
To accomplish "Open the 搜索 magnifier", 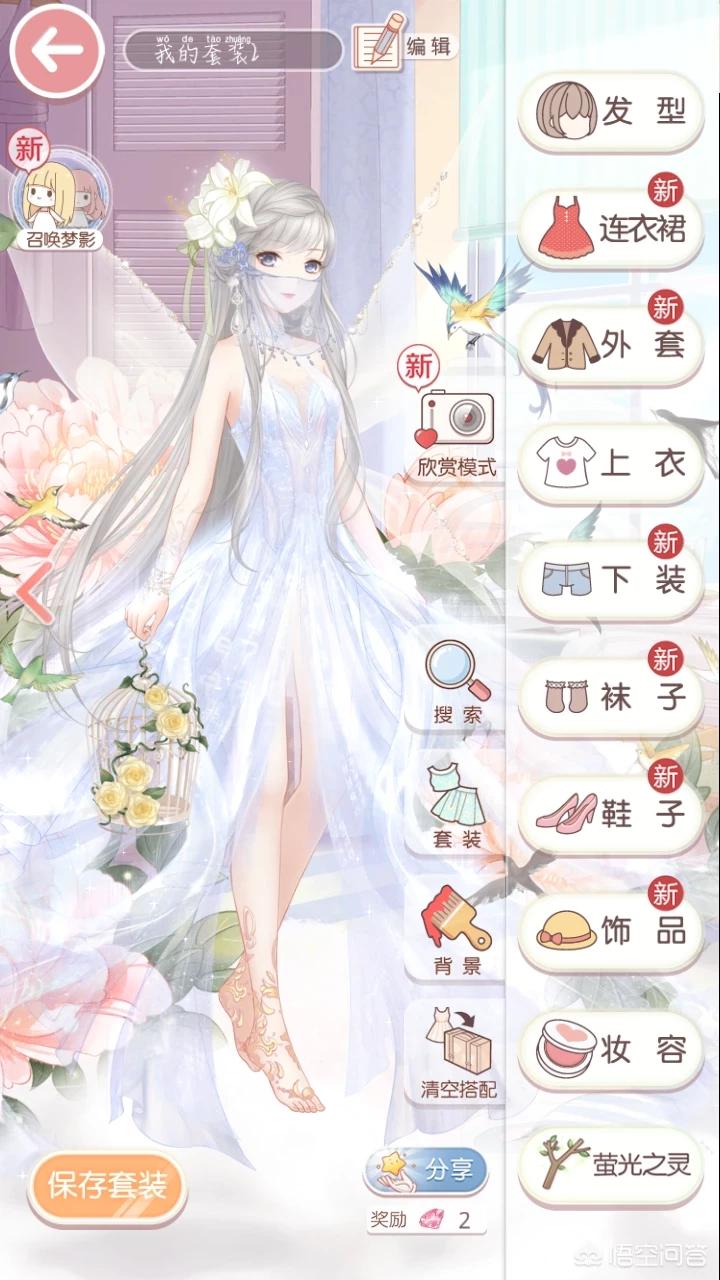I will [457, 683].
